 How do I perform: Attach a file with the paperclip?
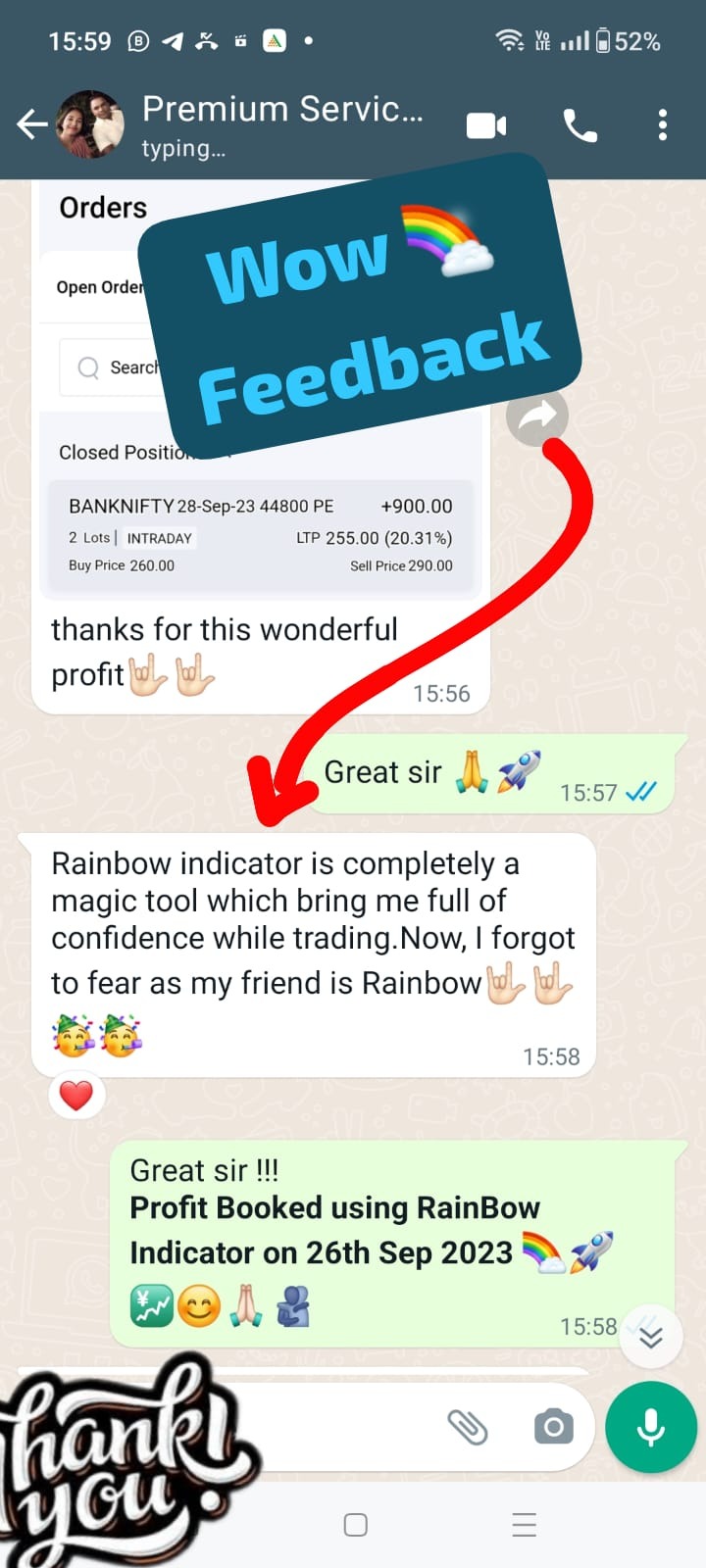(468, 1427)
